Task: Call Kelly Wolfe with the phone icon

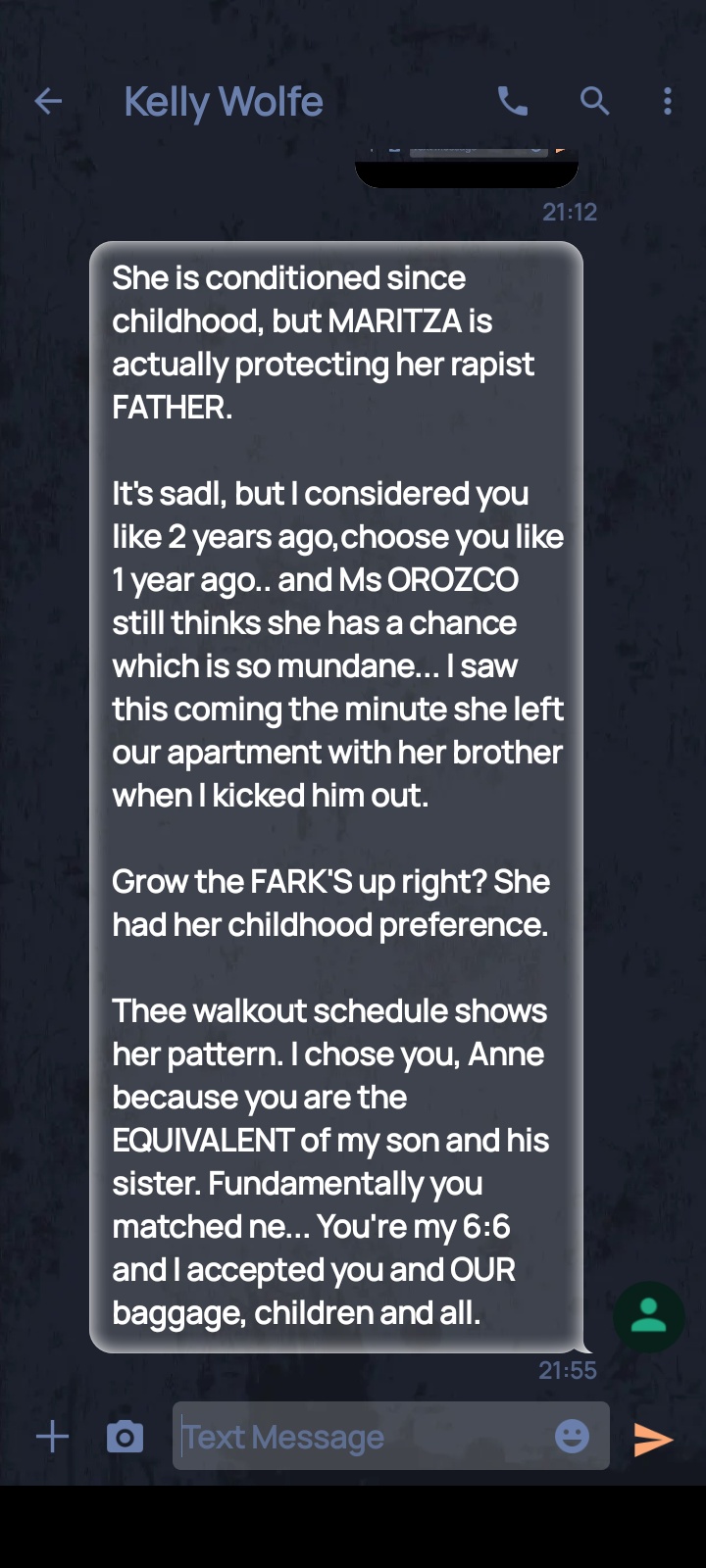Action: coord(512,101)
